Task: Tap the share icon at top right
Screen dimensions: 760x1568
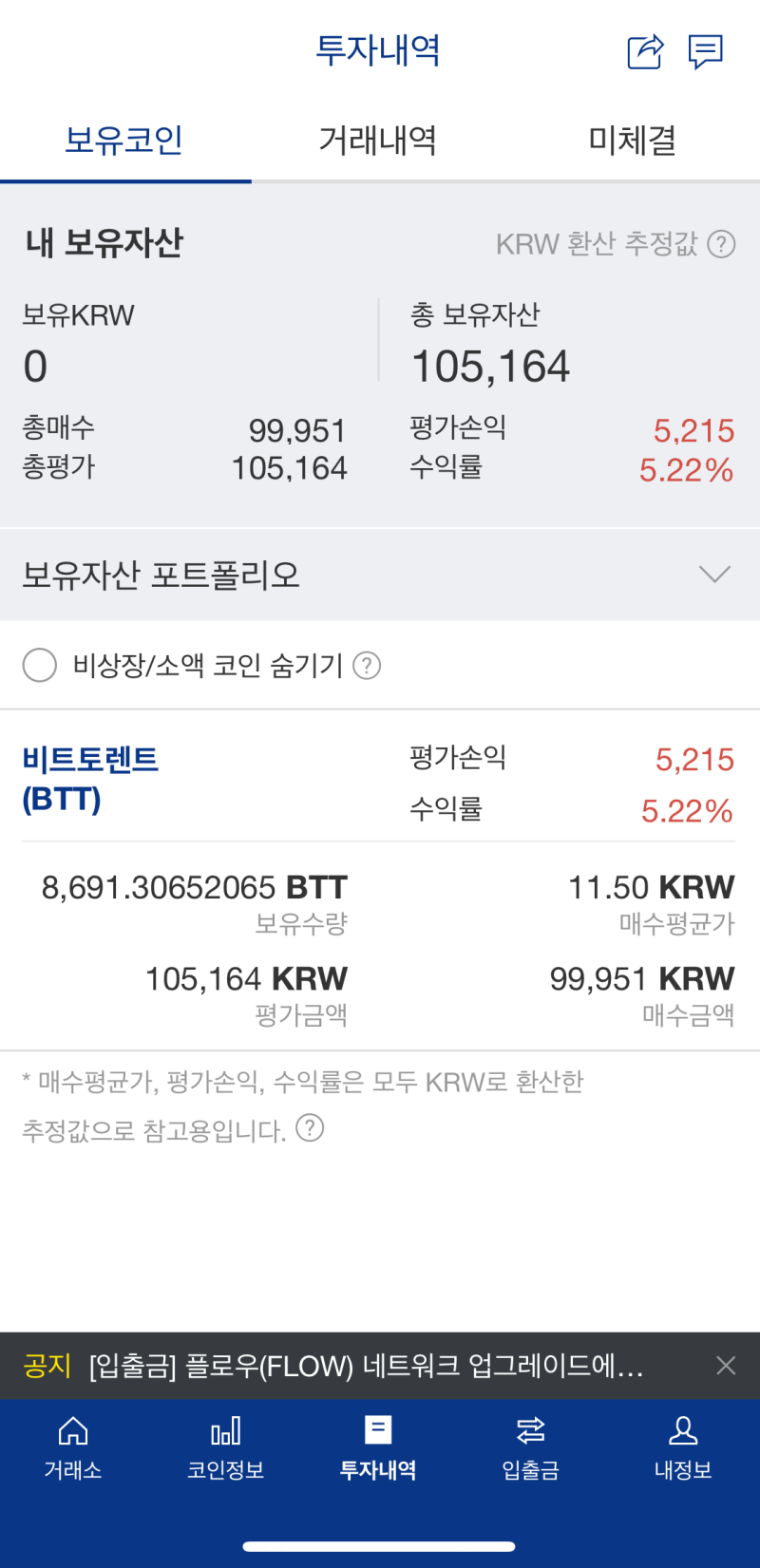Action: click(644, 52)
